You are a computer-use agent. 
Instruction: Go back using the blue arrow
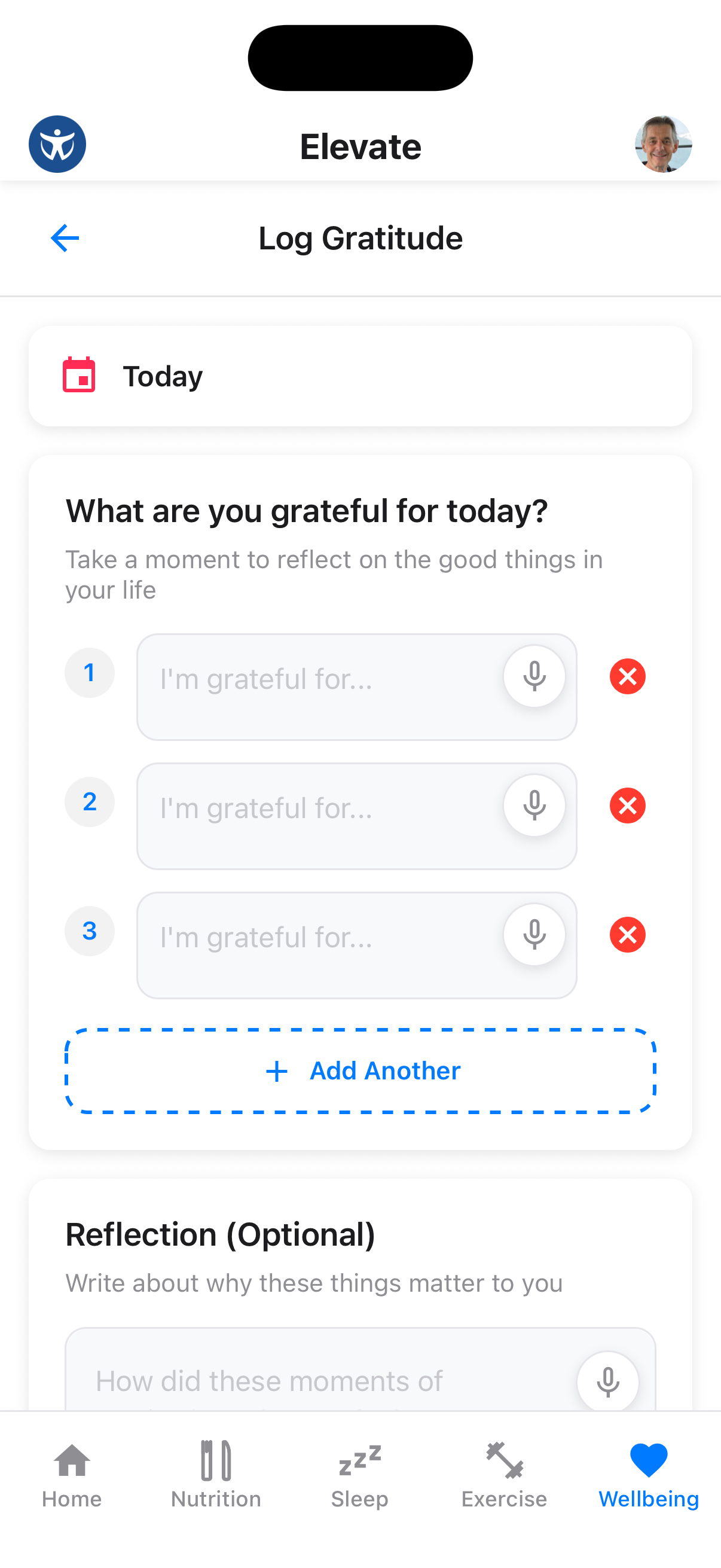pyautogui.click(x=65, y=238)
